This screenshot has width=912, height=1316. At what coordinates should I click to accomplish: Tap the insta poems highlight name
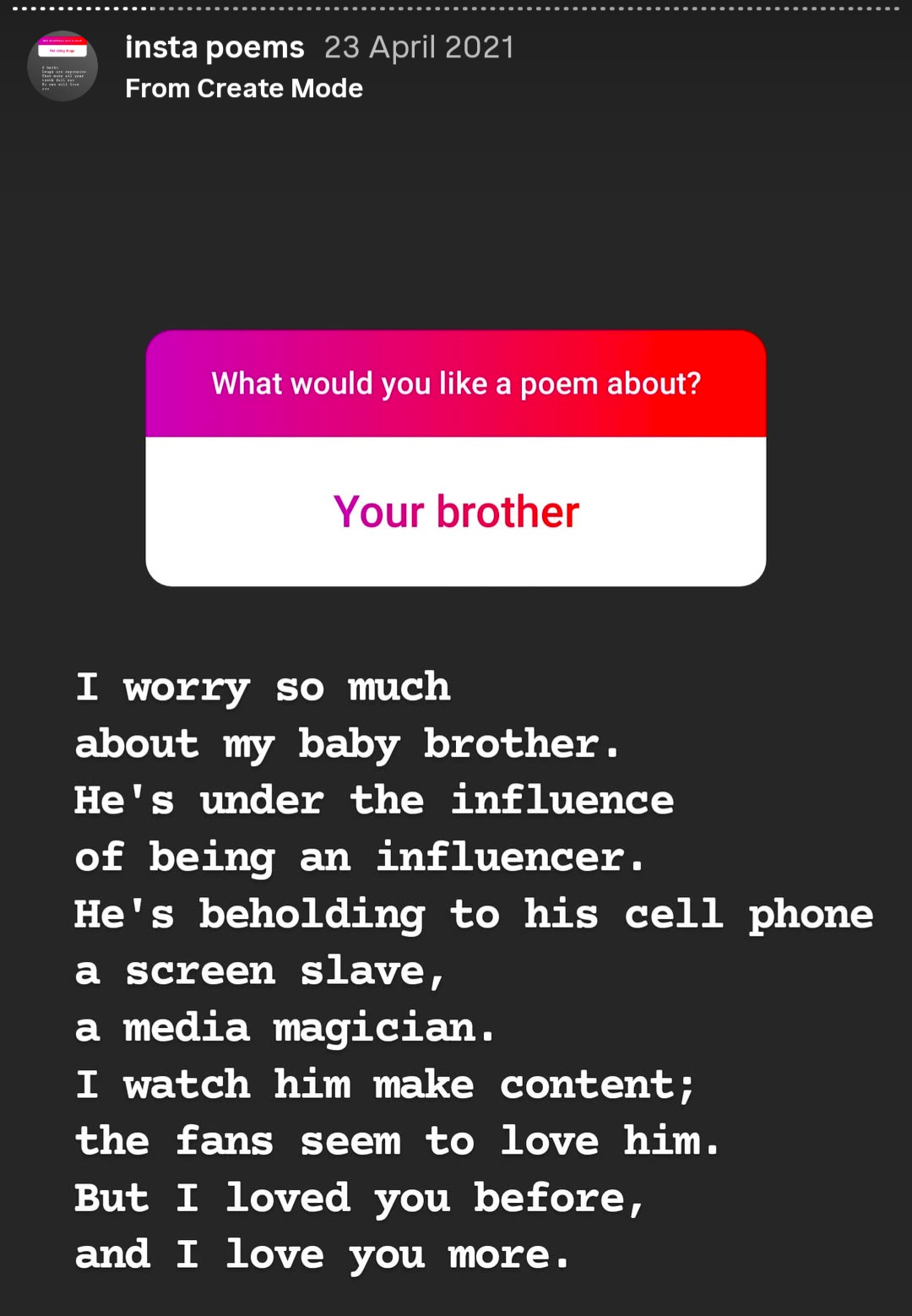click(x=214, y=47)
